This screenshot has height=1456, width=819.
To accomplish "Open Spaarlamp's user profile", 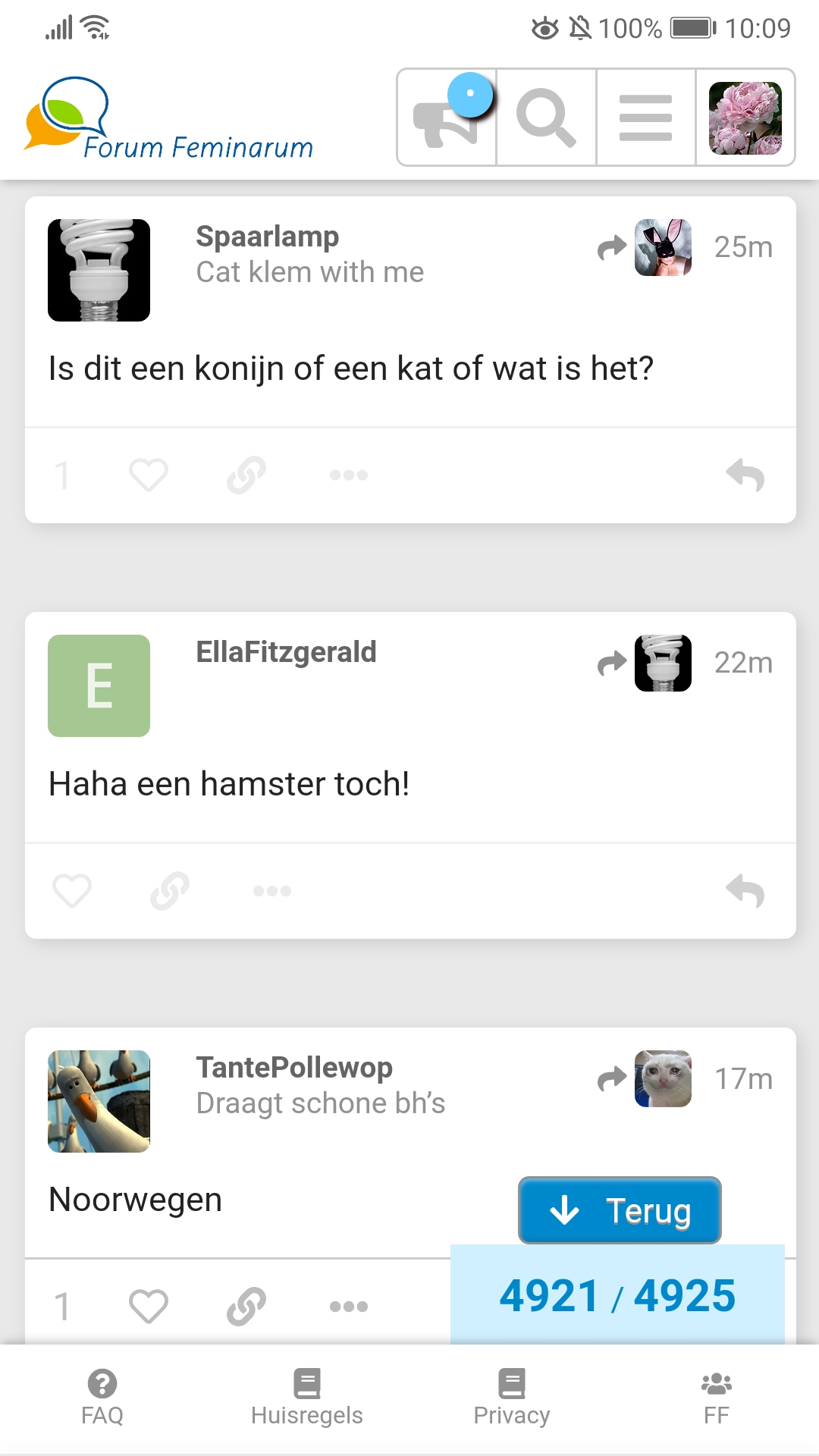I will (x=267, y=237).
